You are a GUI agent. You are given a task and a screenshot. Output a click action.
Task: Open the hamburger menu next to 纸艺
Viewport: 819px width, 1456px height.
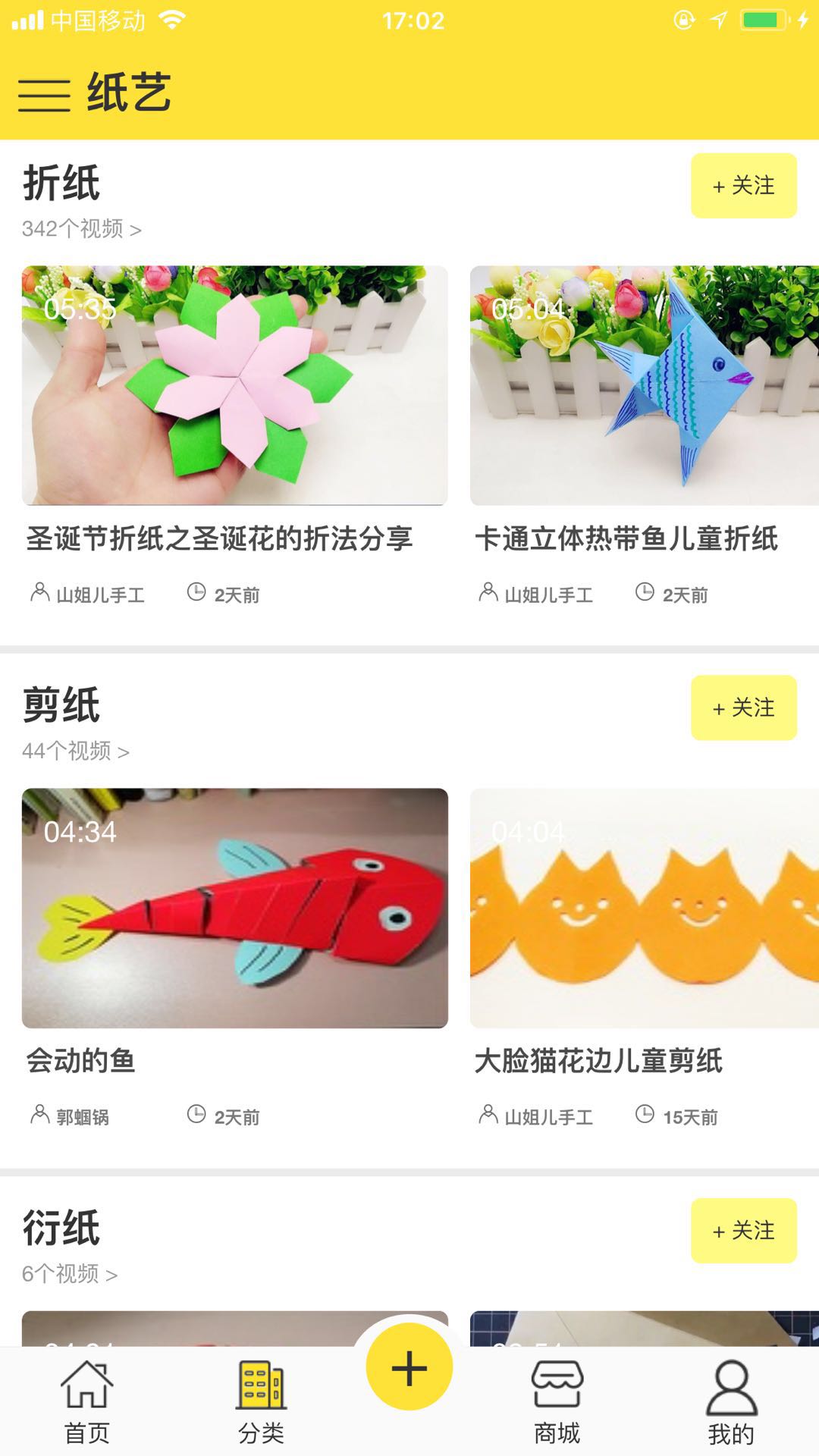point(44,95)
